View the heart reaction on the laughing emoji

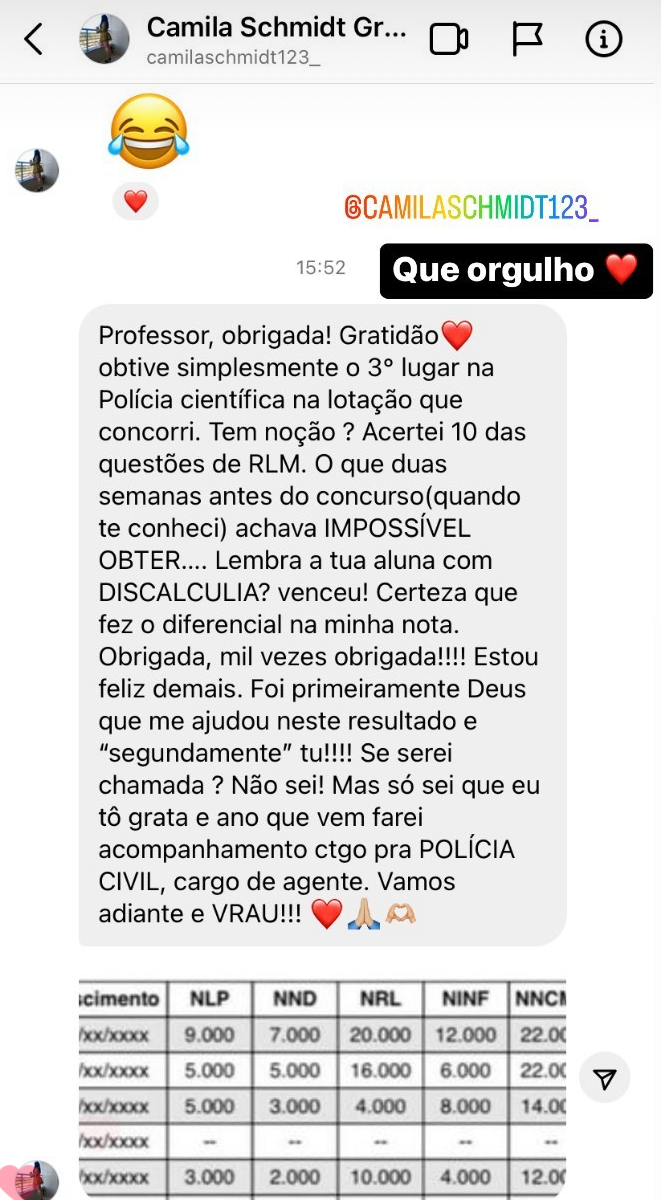tap(135, 202)
